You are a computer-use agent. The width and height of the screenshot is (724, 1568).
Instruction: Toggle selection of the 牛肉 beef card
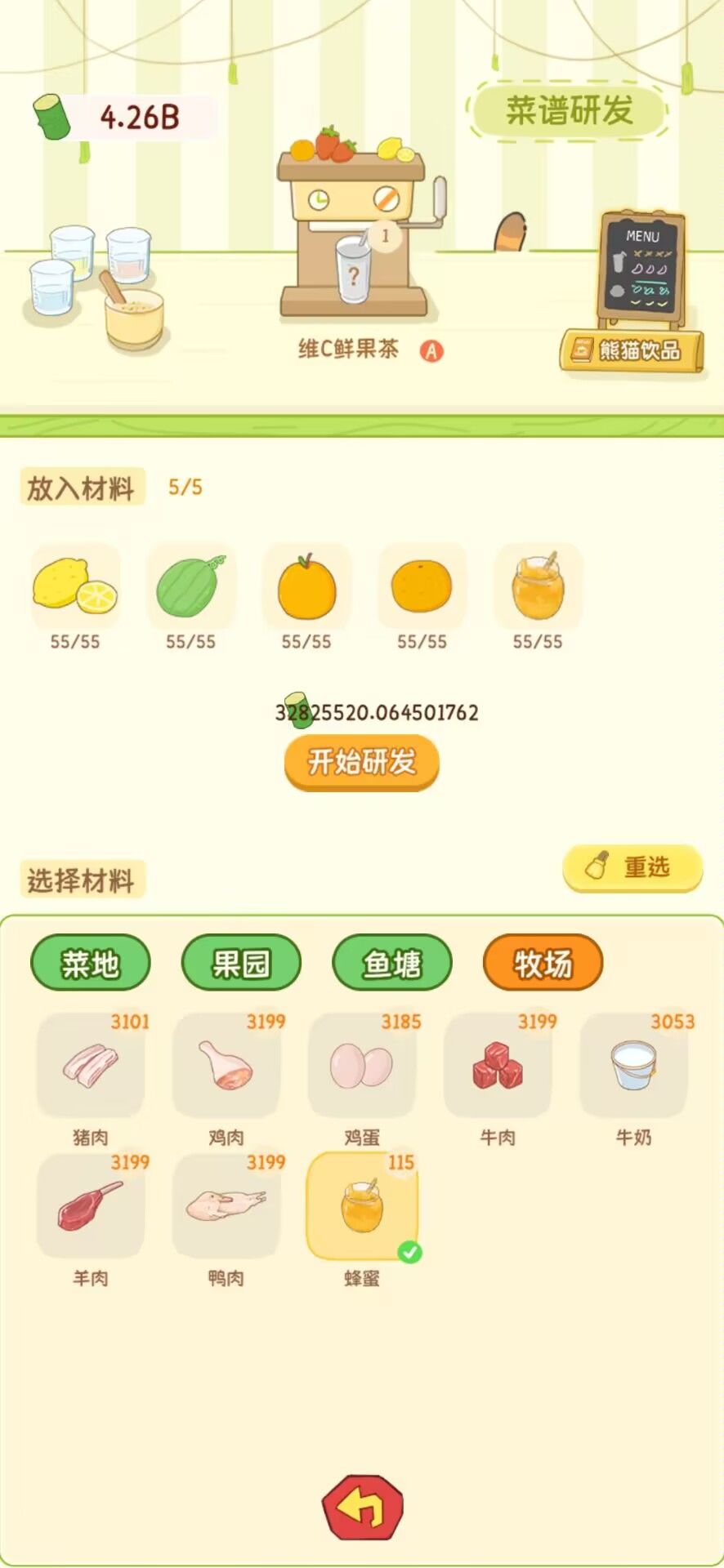click(498, 1066)
